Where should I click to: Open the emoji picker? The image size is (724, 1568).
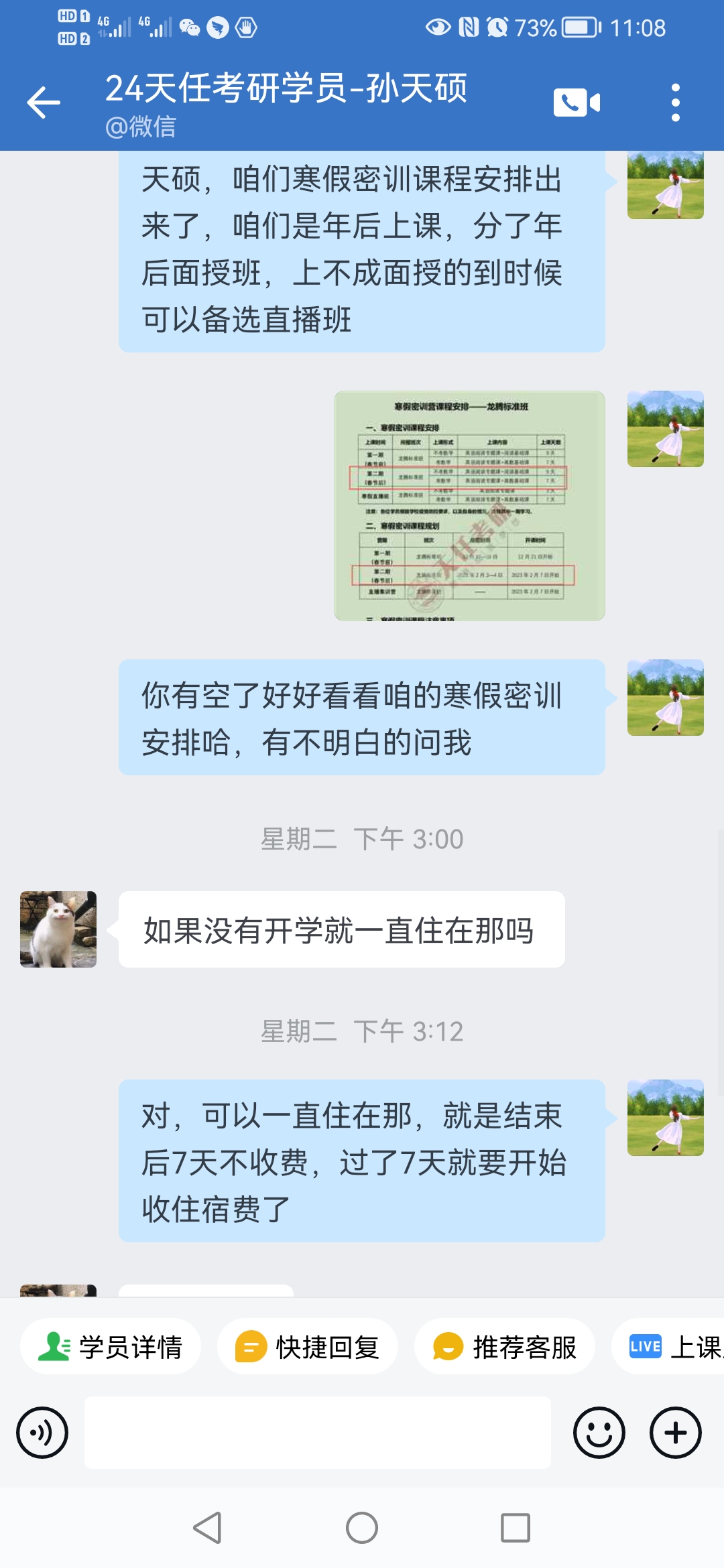pos(599,1433)
